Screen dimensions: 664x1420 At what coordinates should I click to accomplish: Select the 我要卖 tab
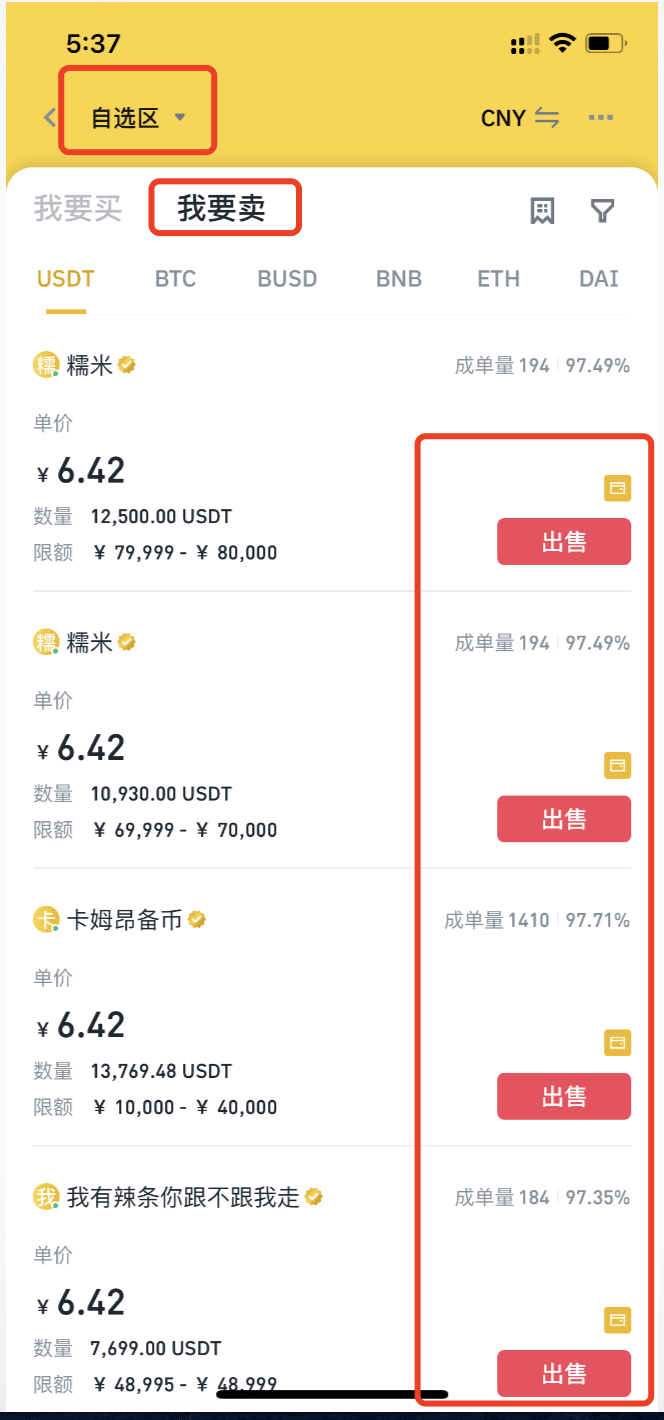222,209
